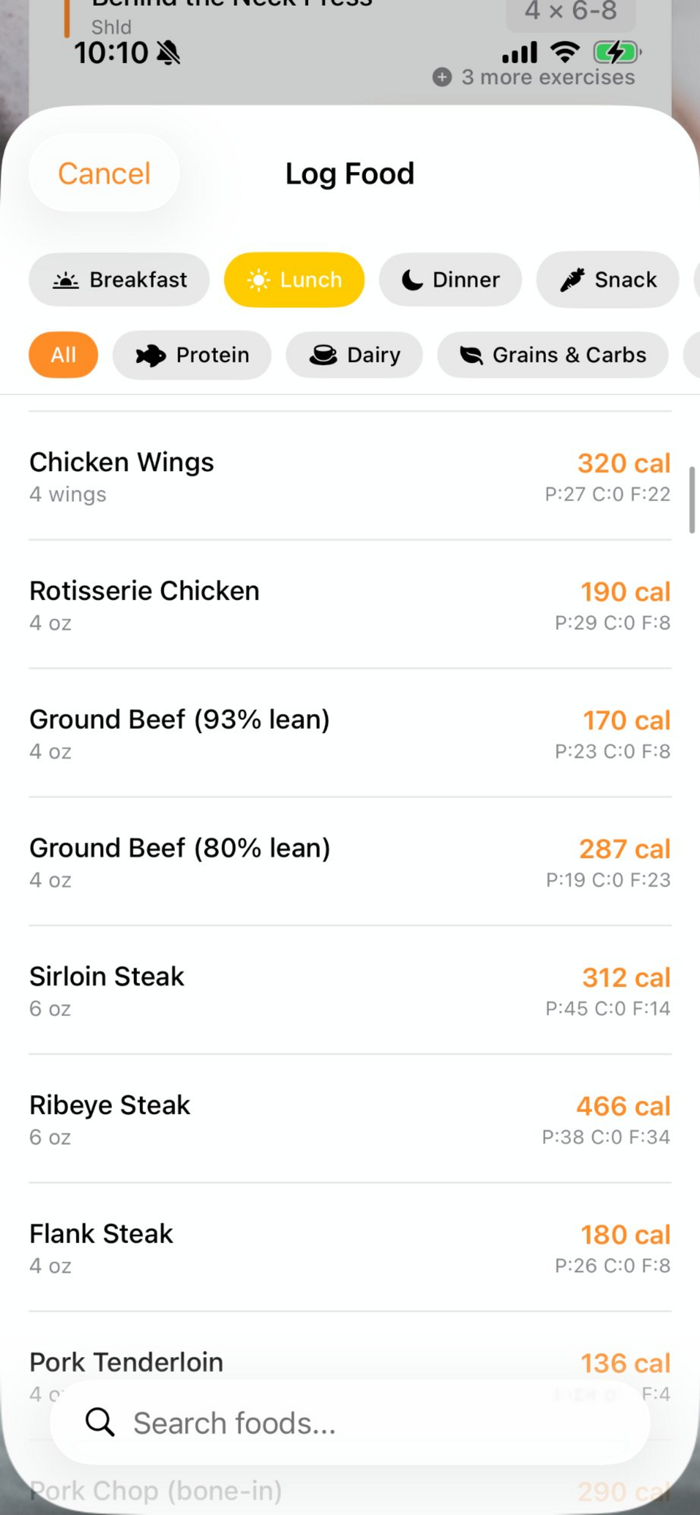Log Rotisserie Chicken
Image resolution: width=700 pixels, height=1515 pixels.
point(349,605)
